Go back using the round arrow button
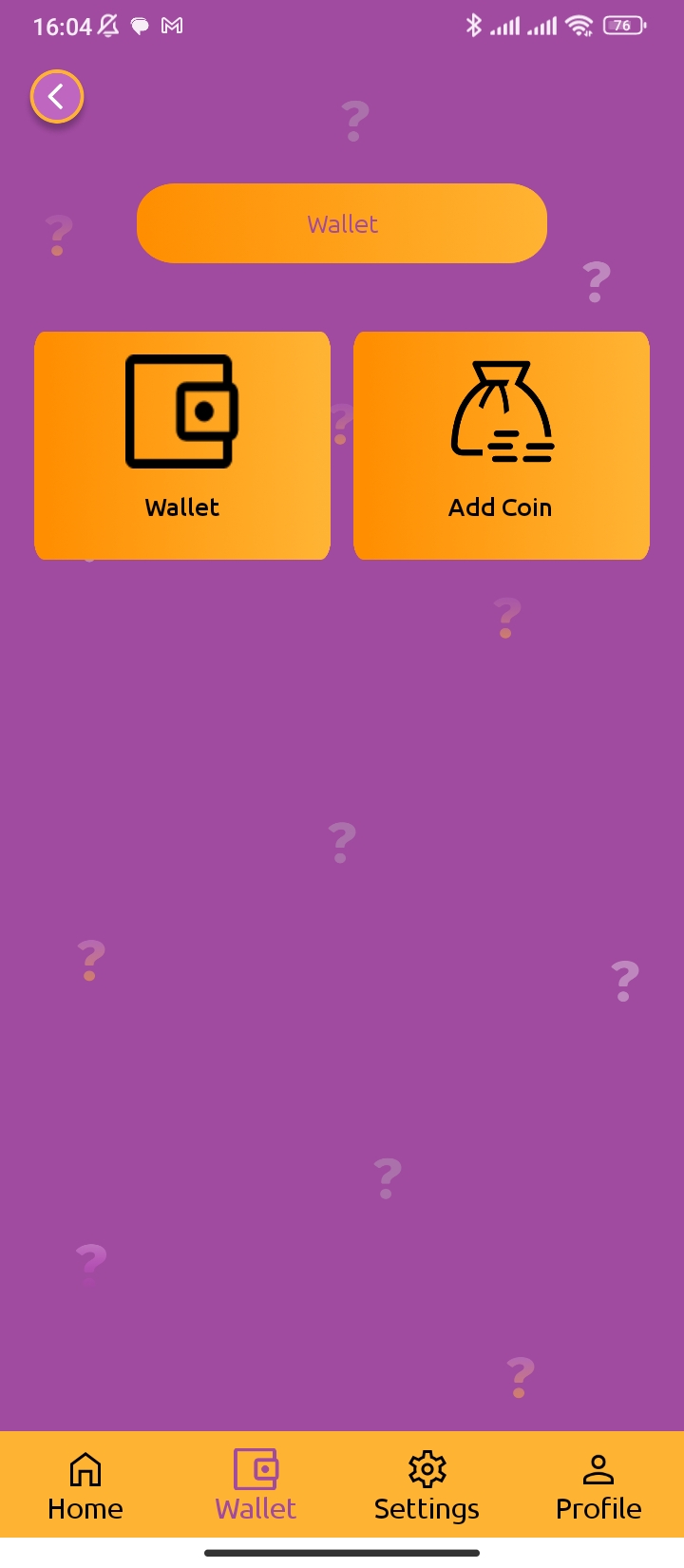 click(57, 97)
